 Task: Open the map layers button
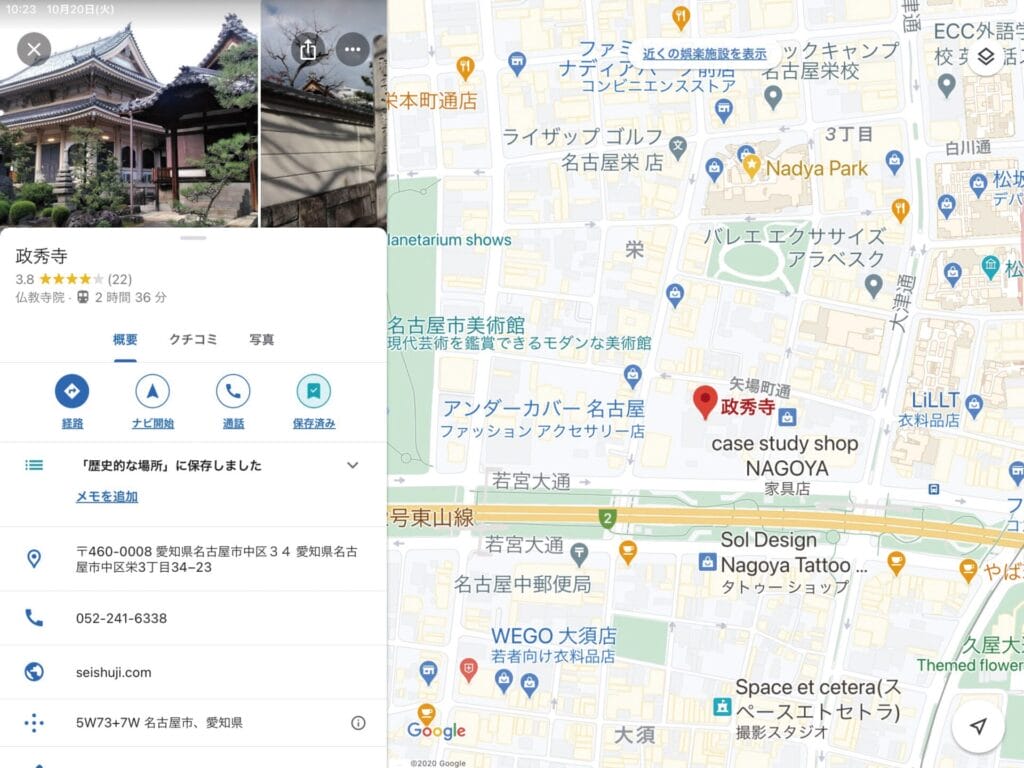[986, 57]
